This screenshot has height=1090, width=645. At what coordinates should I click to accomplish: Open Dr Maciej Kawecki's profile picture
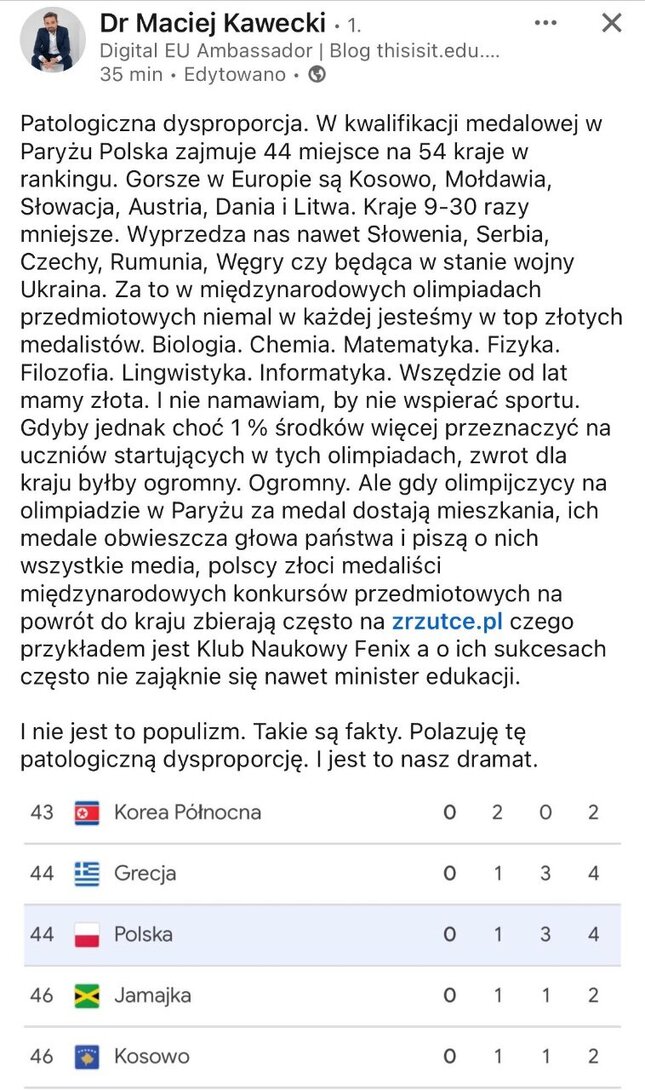(53, 40)
